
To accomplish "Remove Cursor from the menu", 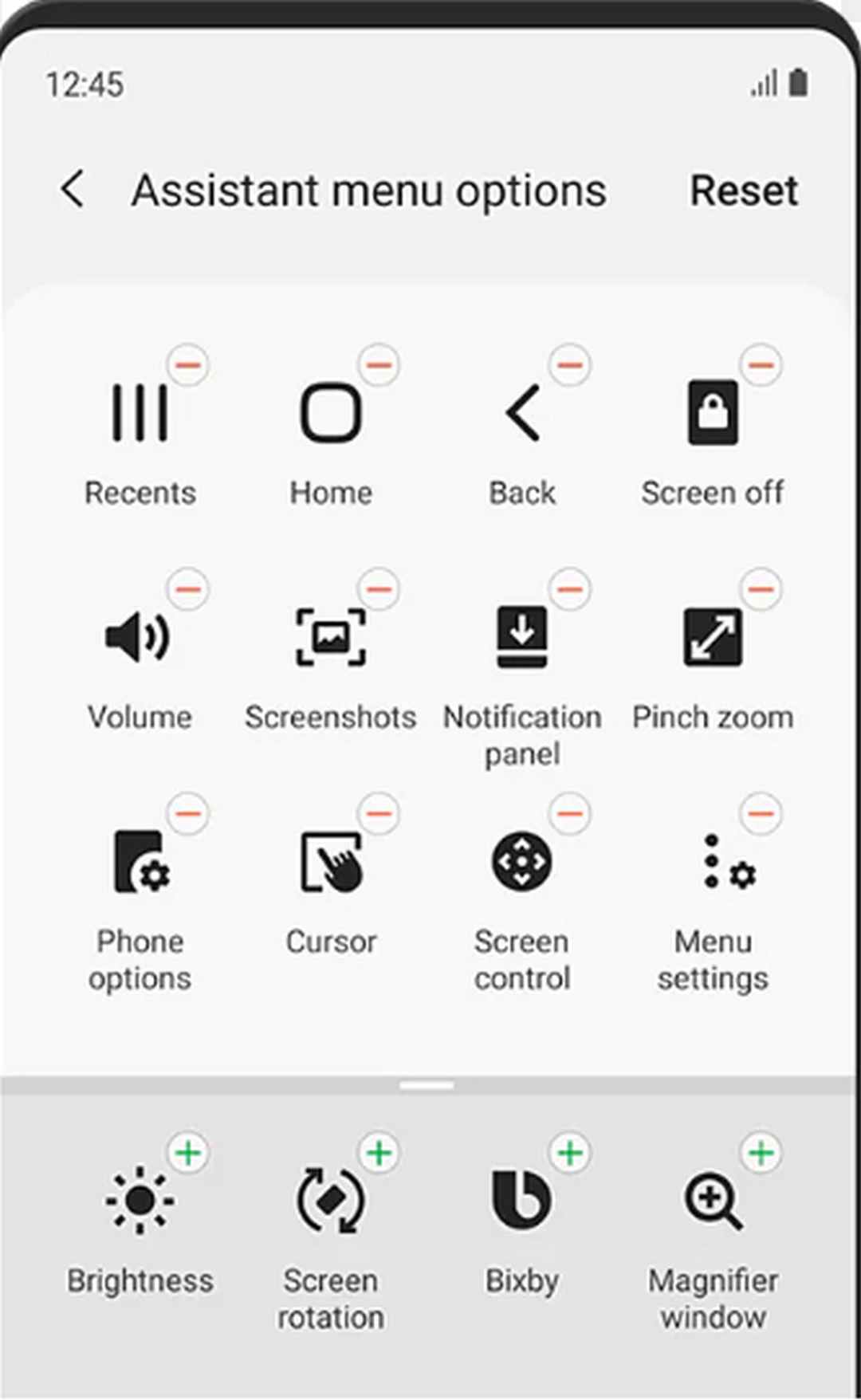I will coord(379,813).
